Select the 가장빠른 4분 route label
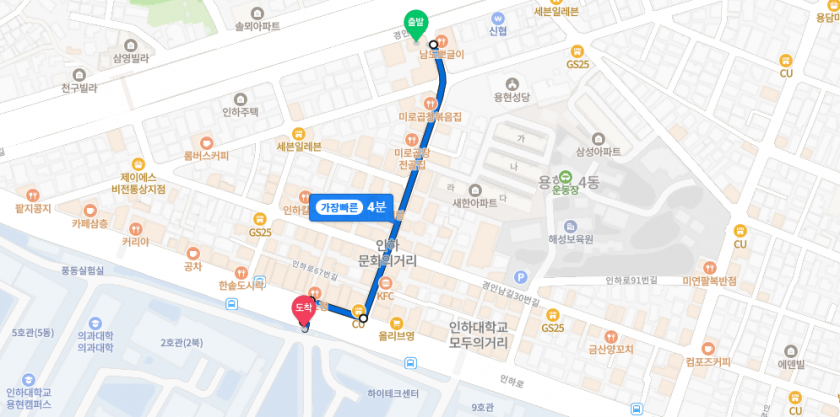Viewport: 840px width, 417px height. click(x=351, y=207)
